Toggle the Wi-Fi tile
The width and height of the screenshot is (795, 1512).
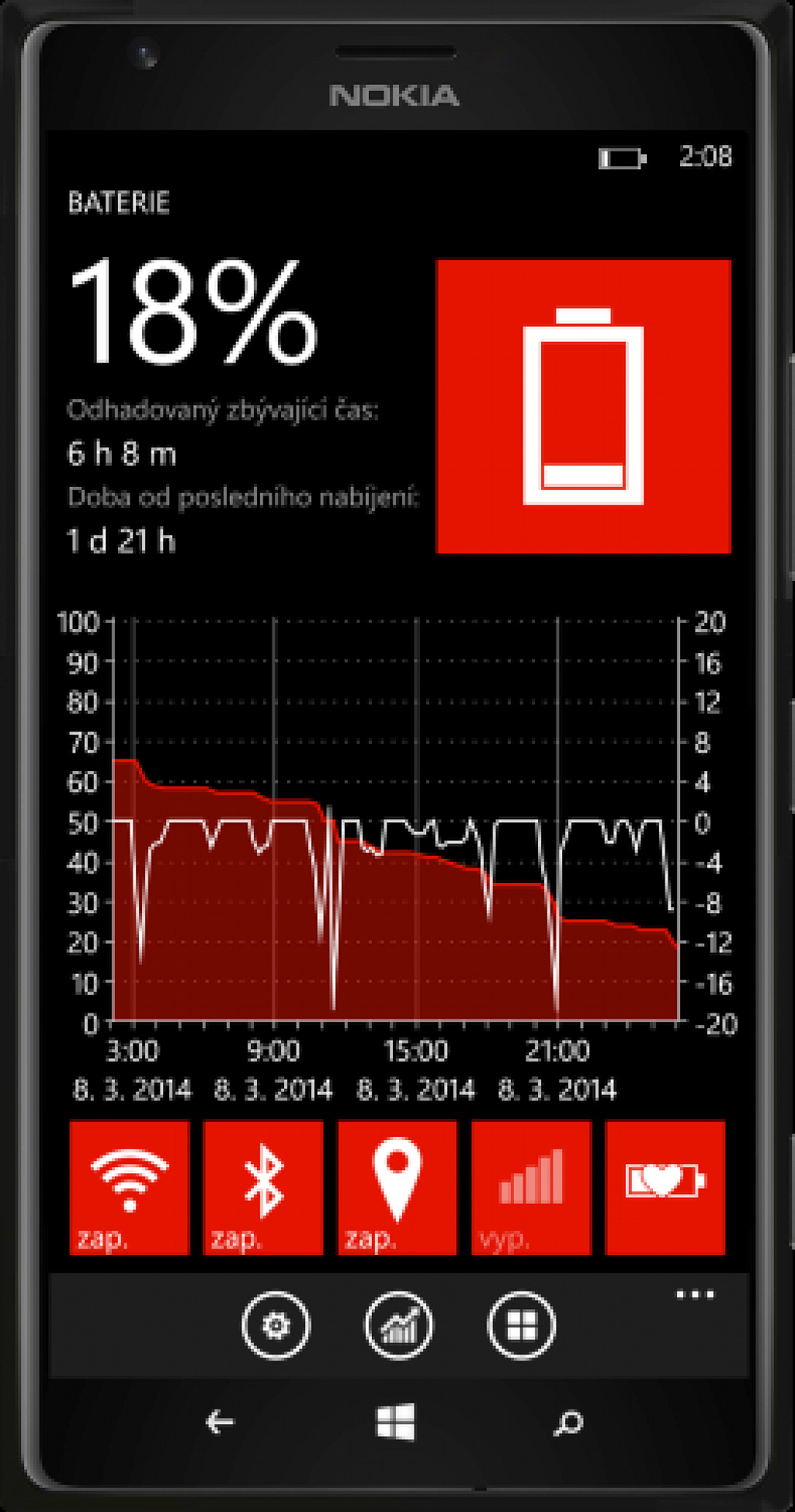[130, 1187]
